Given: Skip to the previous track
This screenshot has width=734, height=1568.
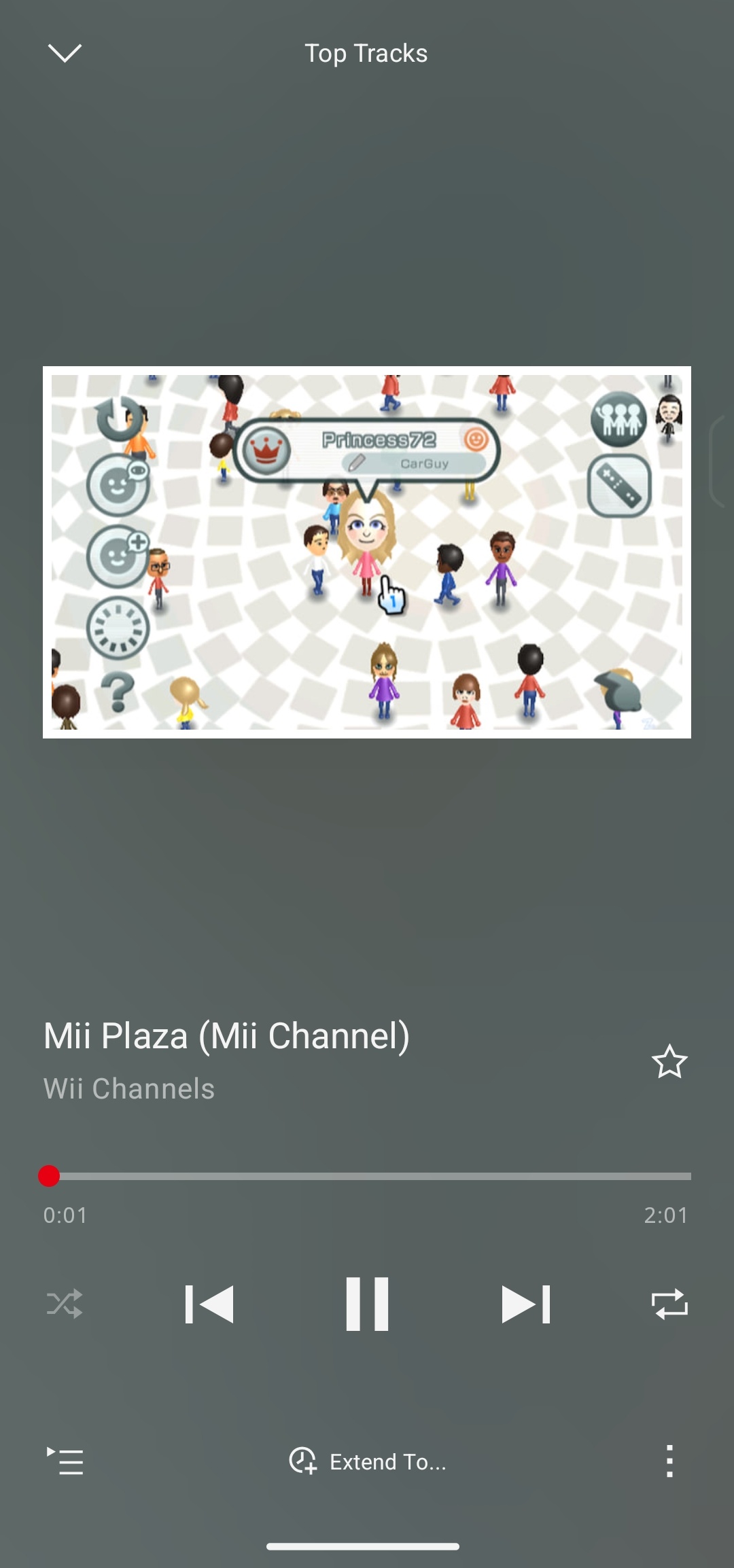Looking at the screenshot, I should point(209,1304).
